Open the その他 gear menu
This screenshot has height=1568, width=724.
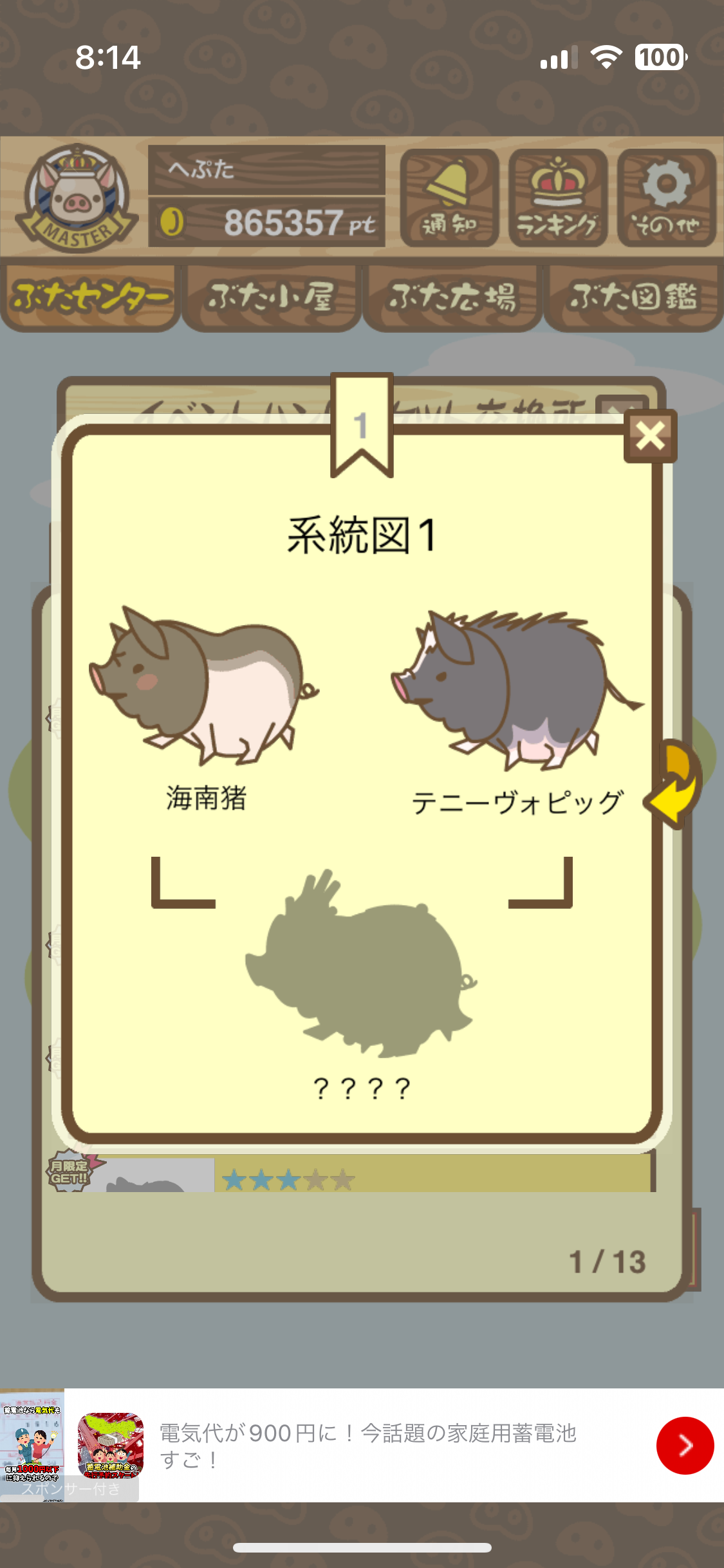(667, 198)
